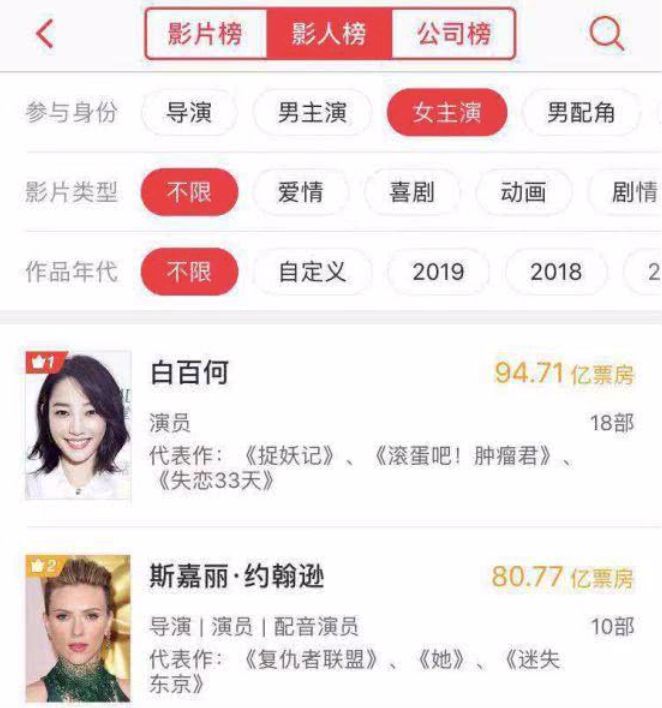
Task: Filter by 导演 role
Action: (x=190, y=113)
